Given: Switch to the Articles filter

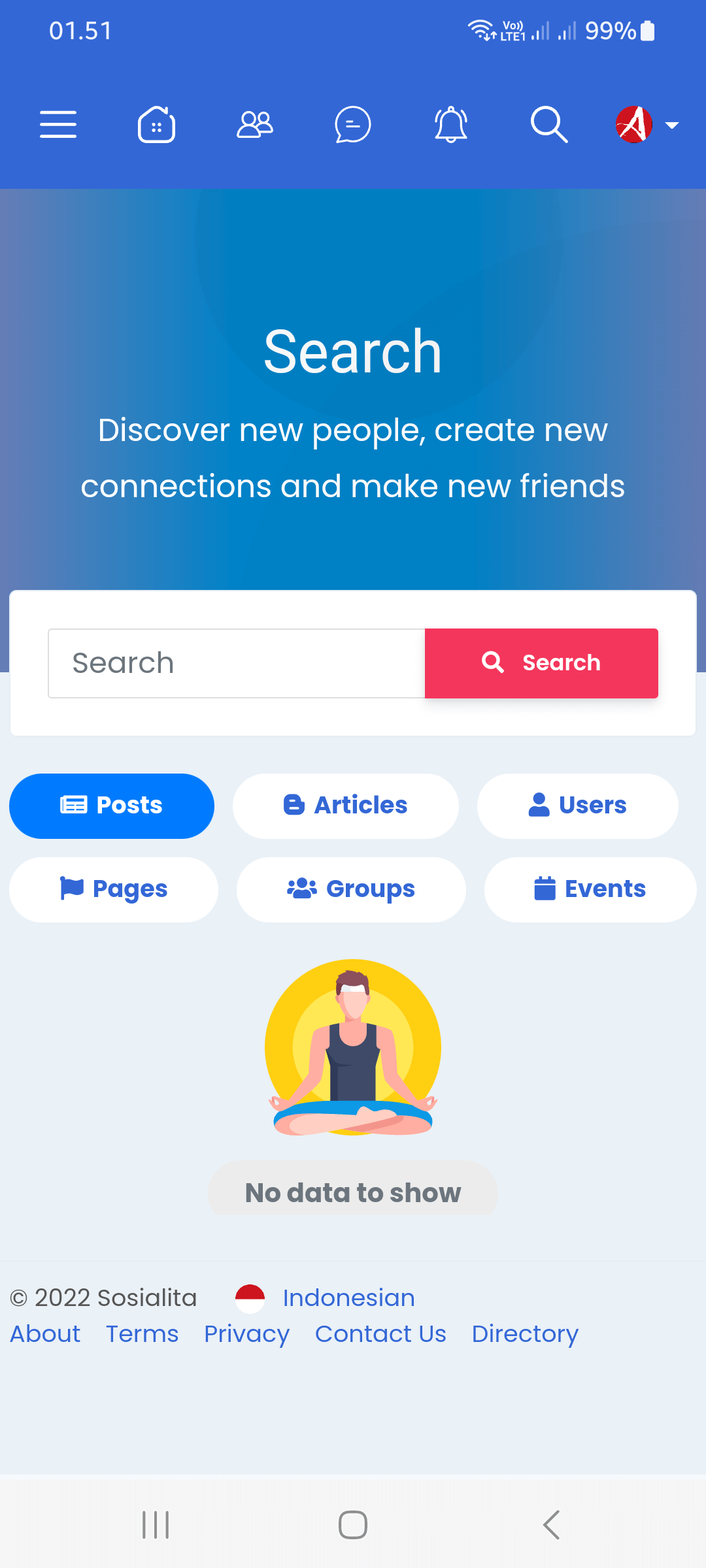Looking at the screenshot, I should click(x=345, y=806).
